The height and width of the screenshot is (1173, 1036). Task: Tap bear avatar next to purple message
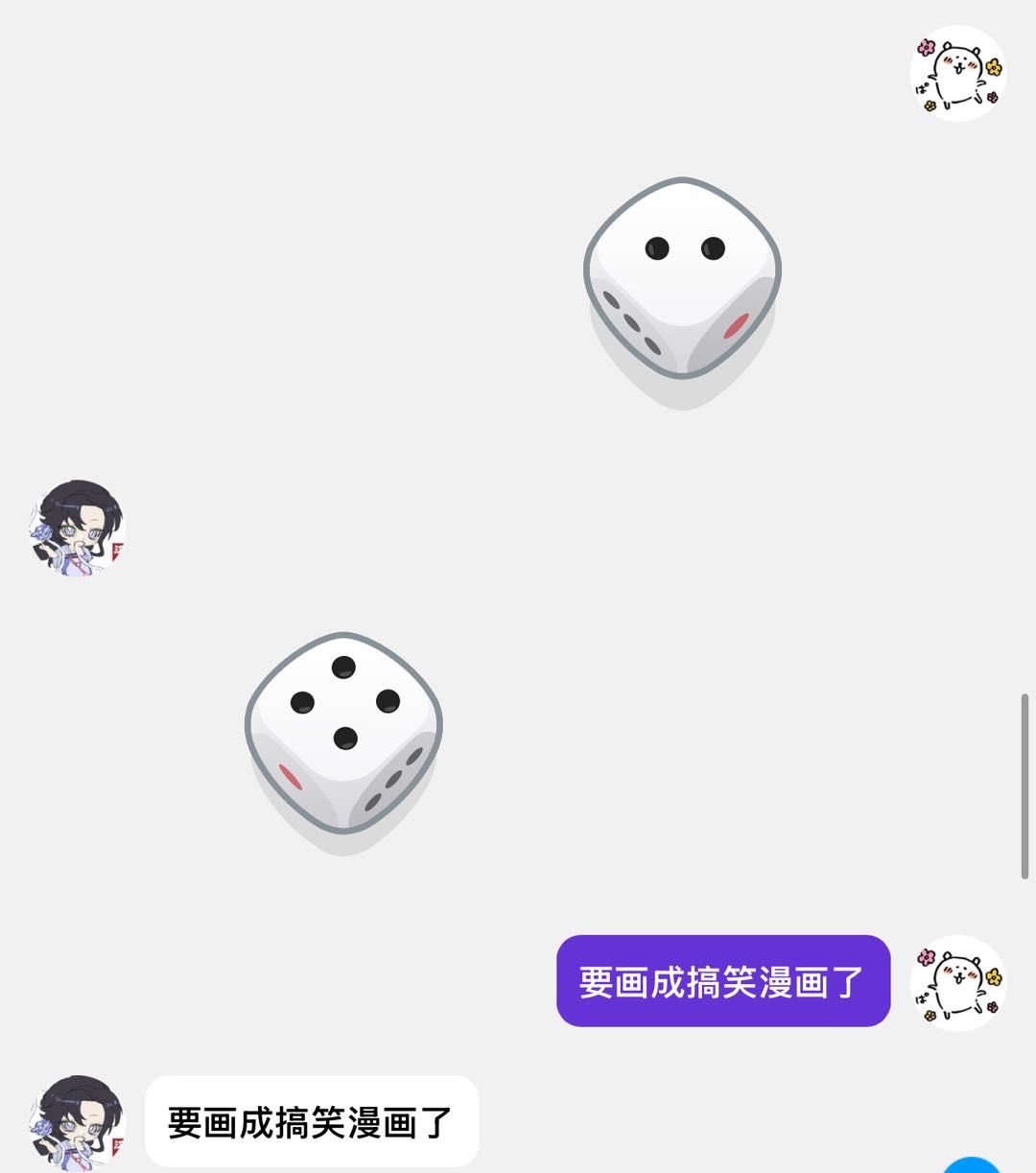pos(957,982)
